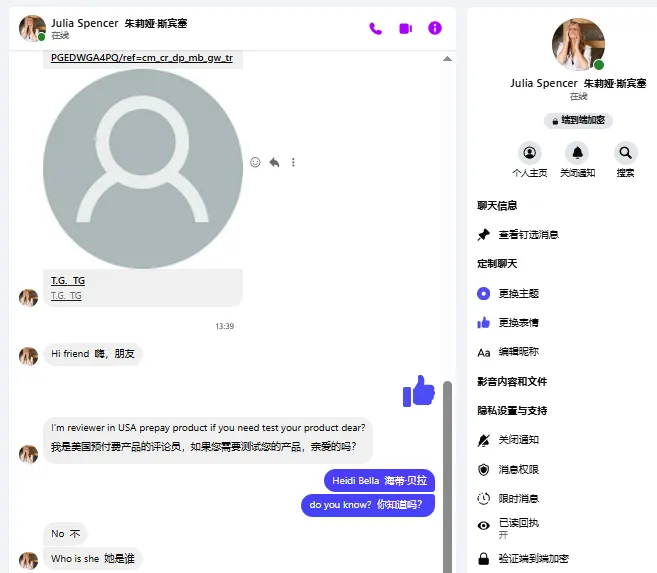This screenshot has width=657, height=573.
Task: Search in conversation (搜索)
Action: (x=625, y=153)
